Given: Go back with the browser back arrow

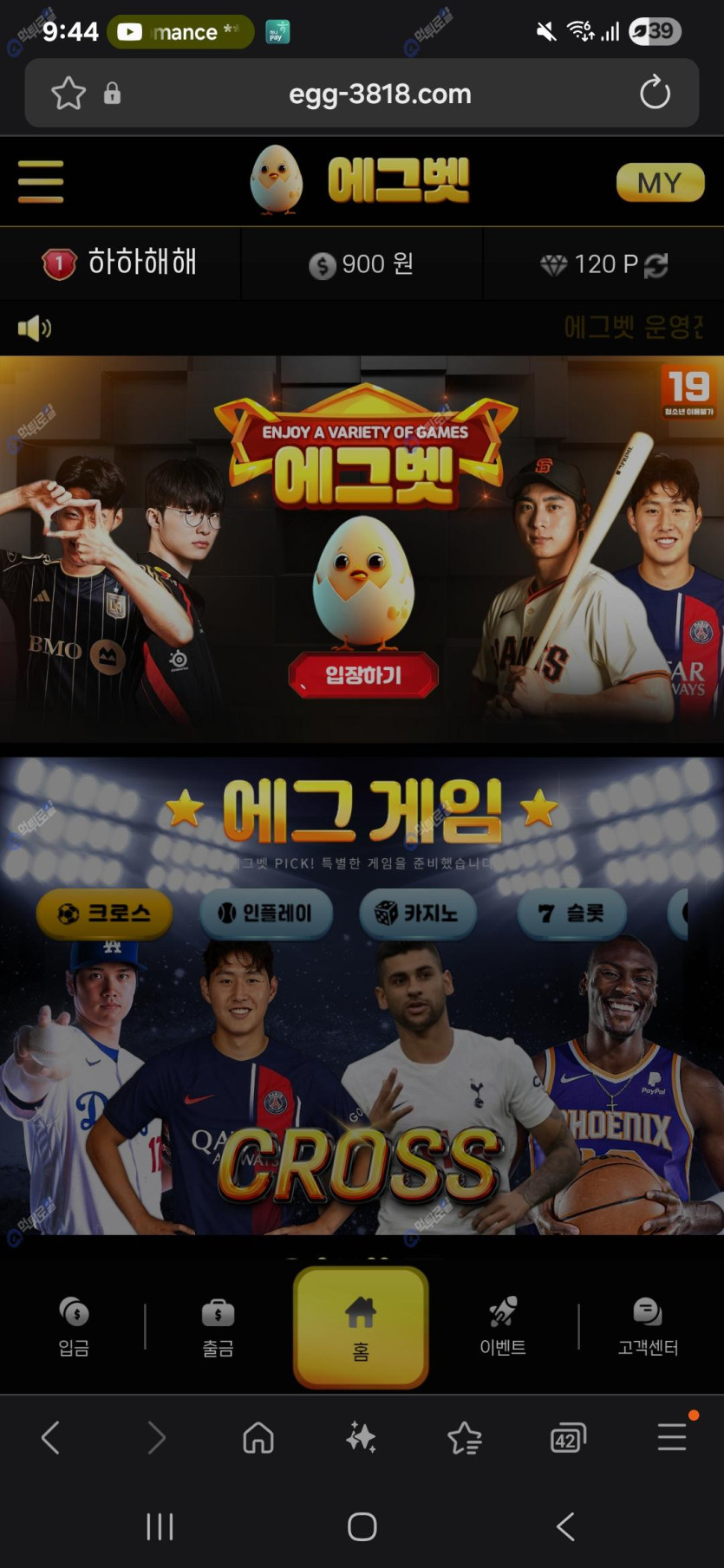Looking at the screenshot, I should pos(51,1438).
